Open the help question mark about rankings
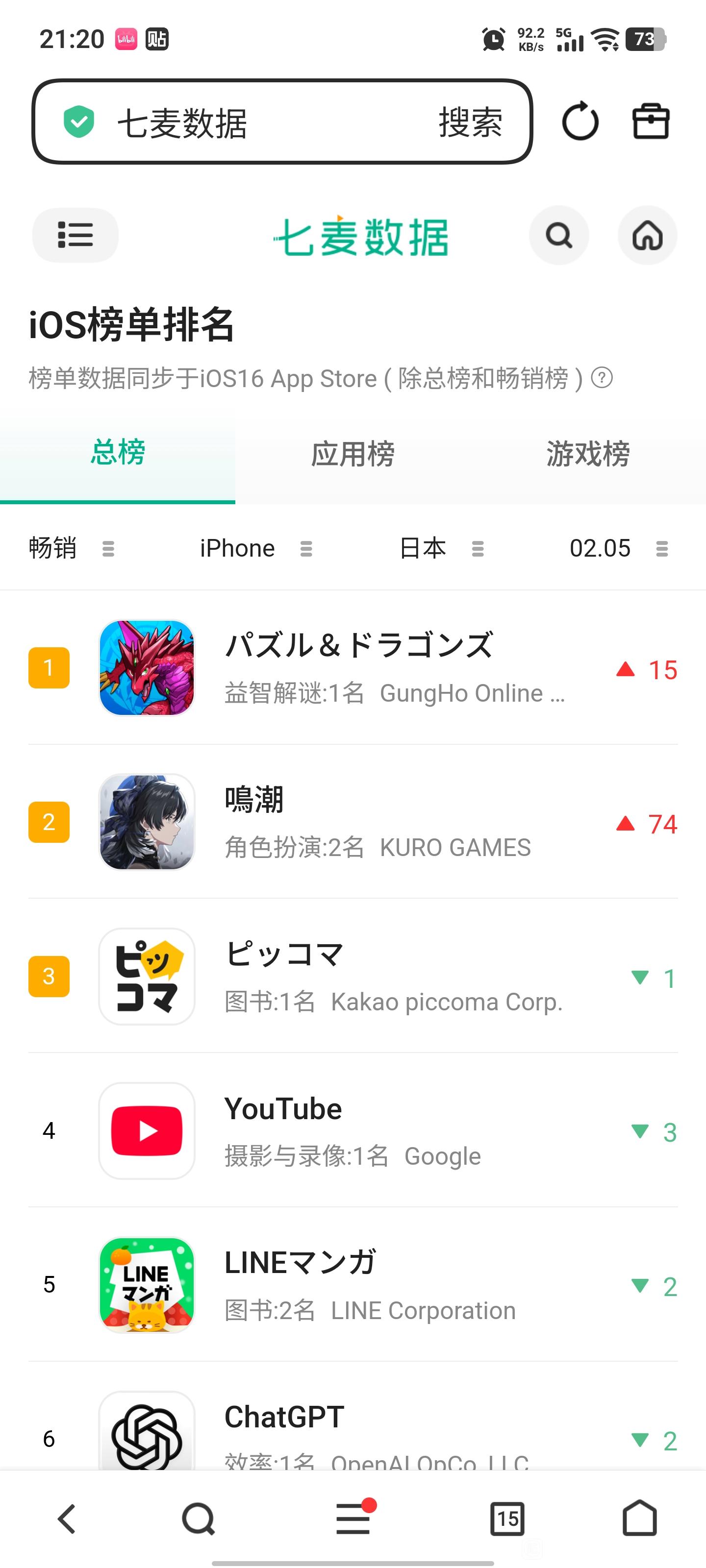This screenshot has height=1568, width=706. coord(602,378)
